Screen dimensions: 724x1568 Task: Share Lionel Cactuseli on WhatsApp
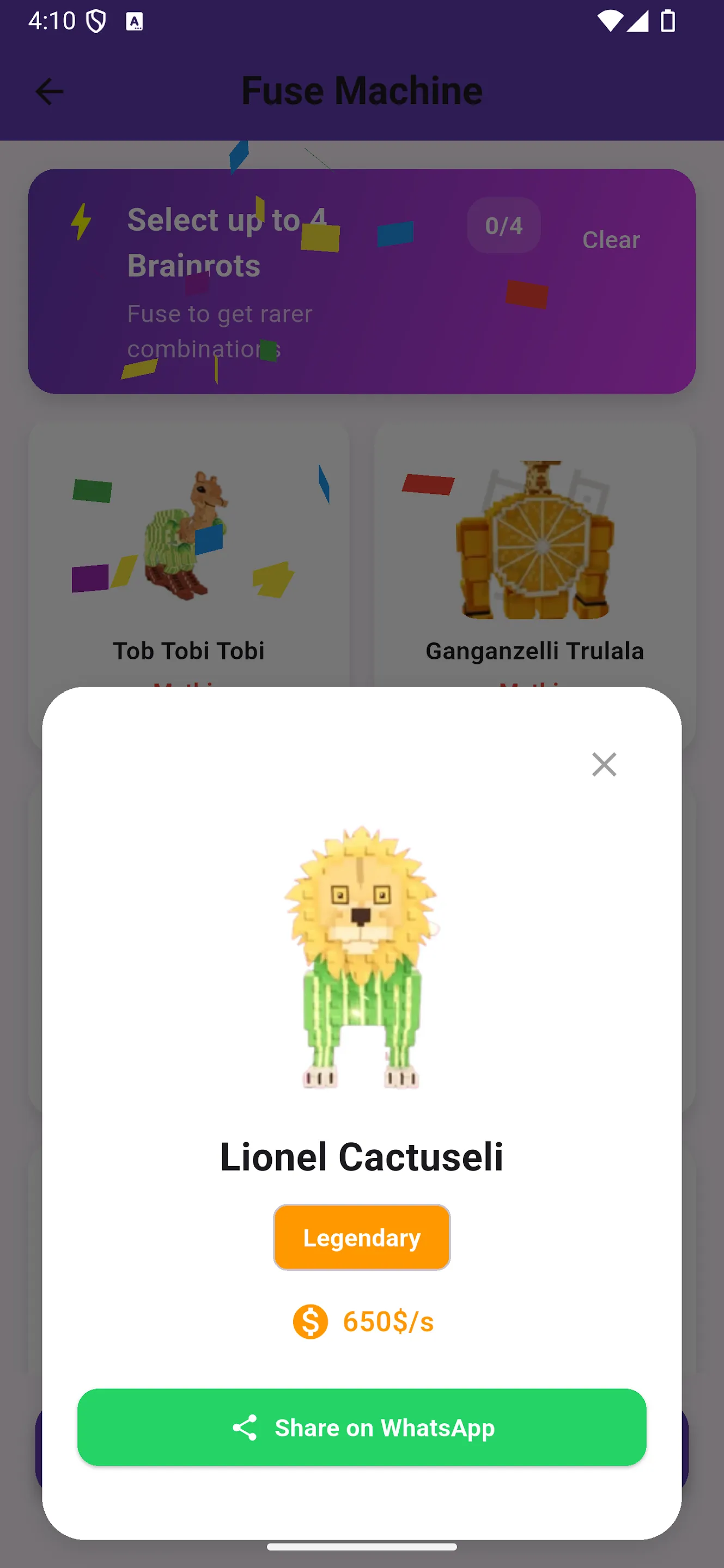(362, 1427)
